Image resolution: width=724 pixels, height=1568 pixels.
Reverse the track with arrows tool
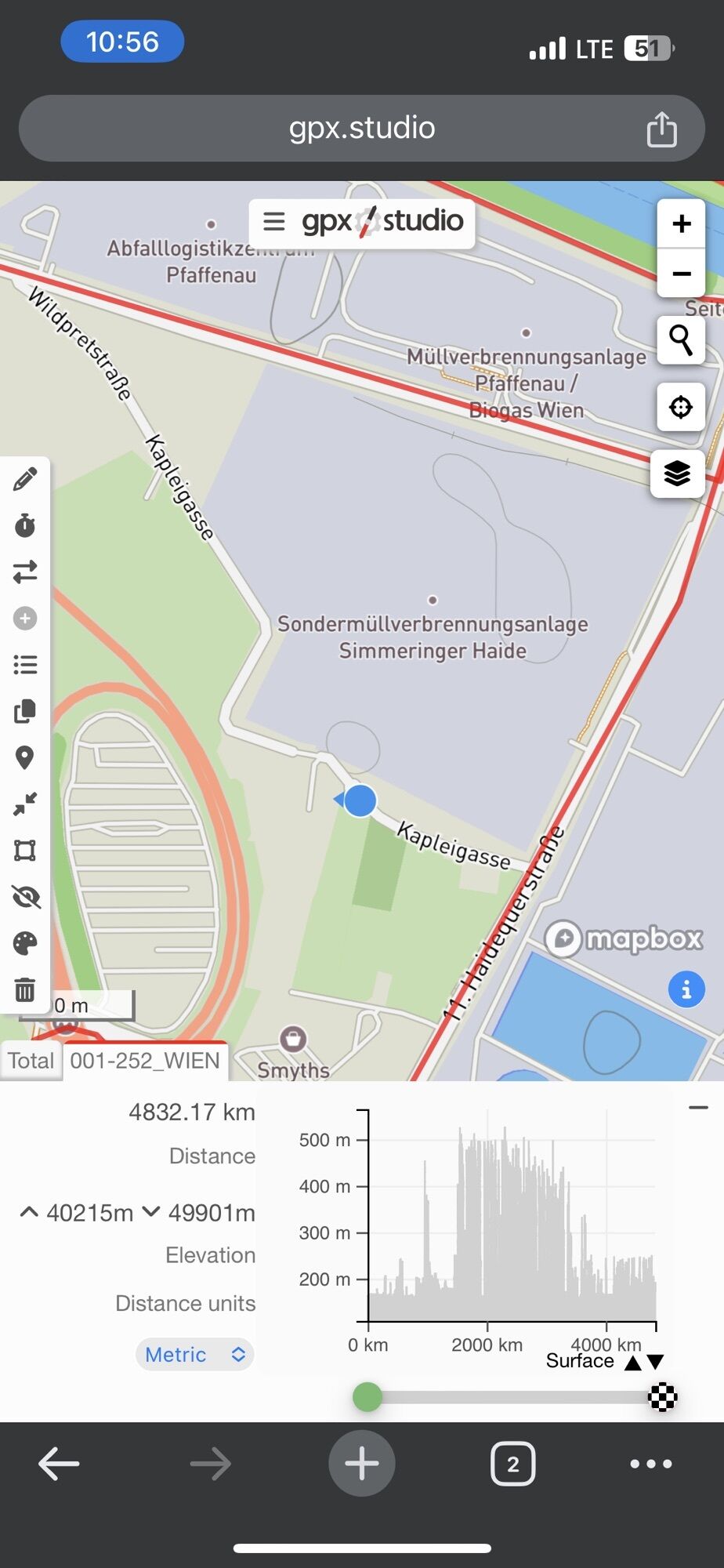tap(25, 572)
